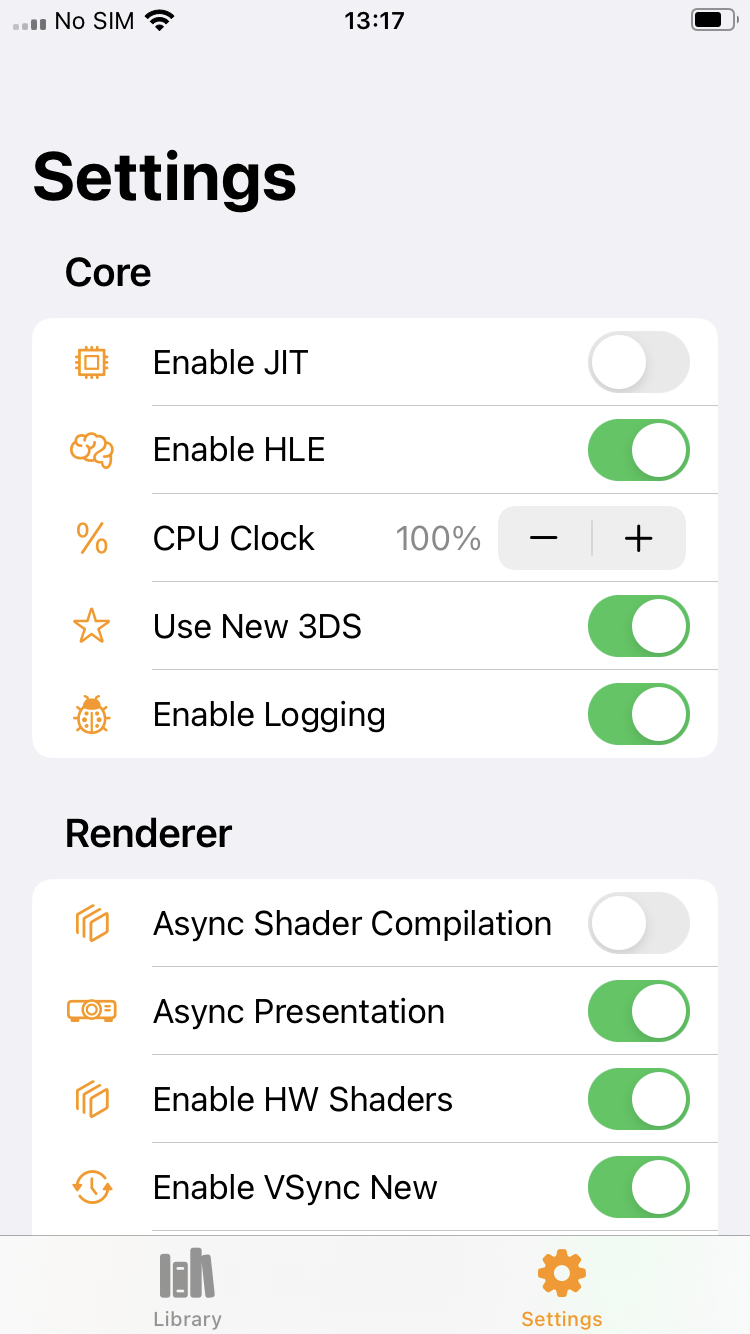
Task: Increase CPU Clock with the plus button
Action: (639, 538)
